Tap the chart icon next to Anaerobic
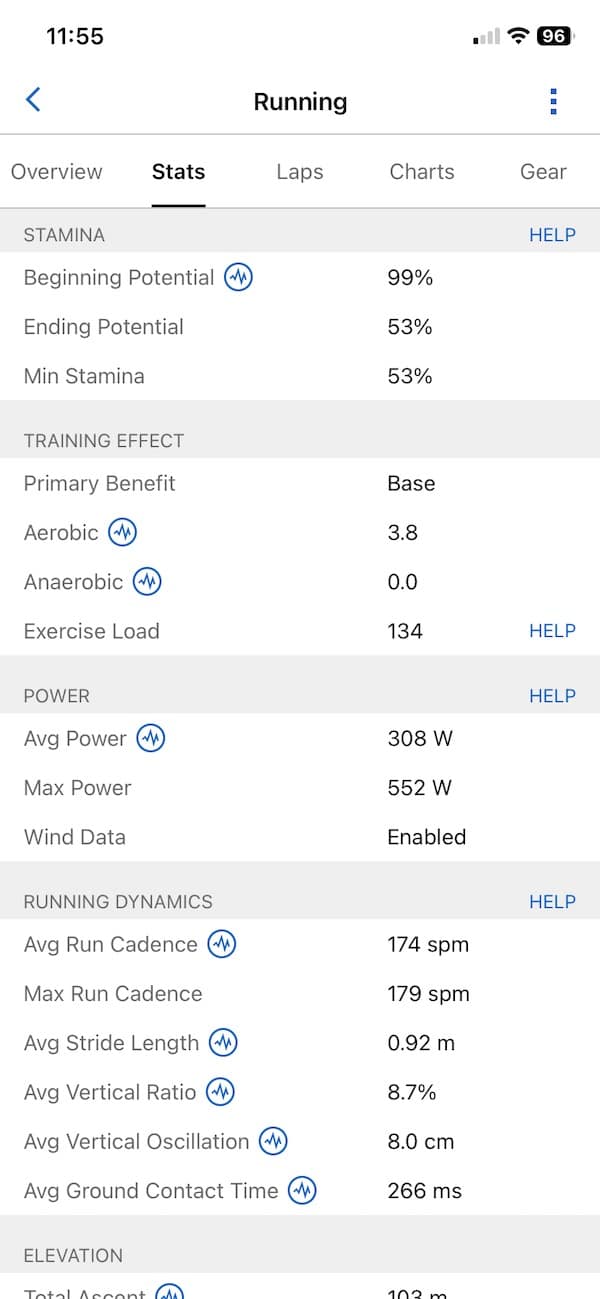600x1299 pixels. click(x=147, y=582)
